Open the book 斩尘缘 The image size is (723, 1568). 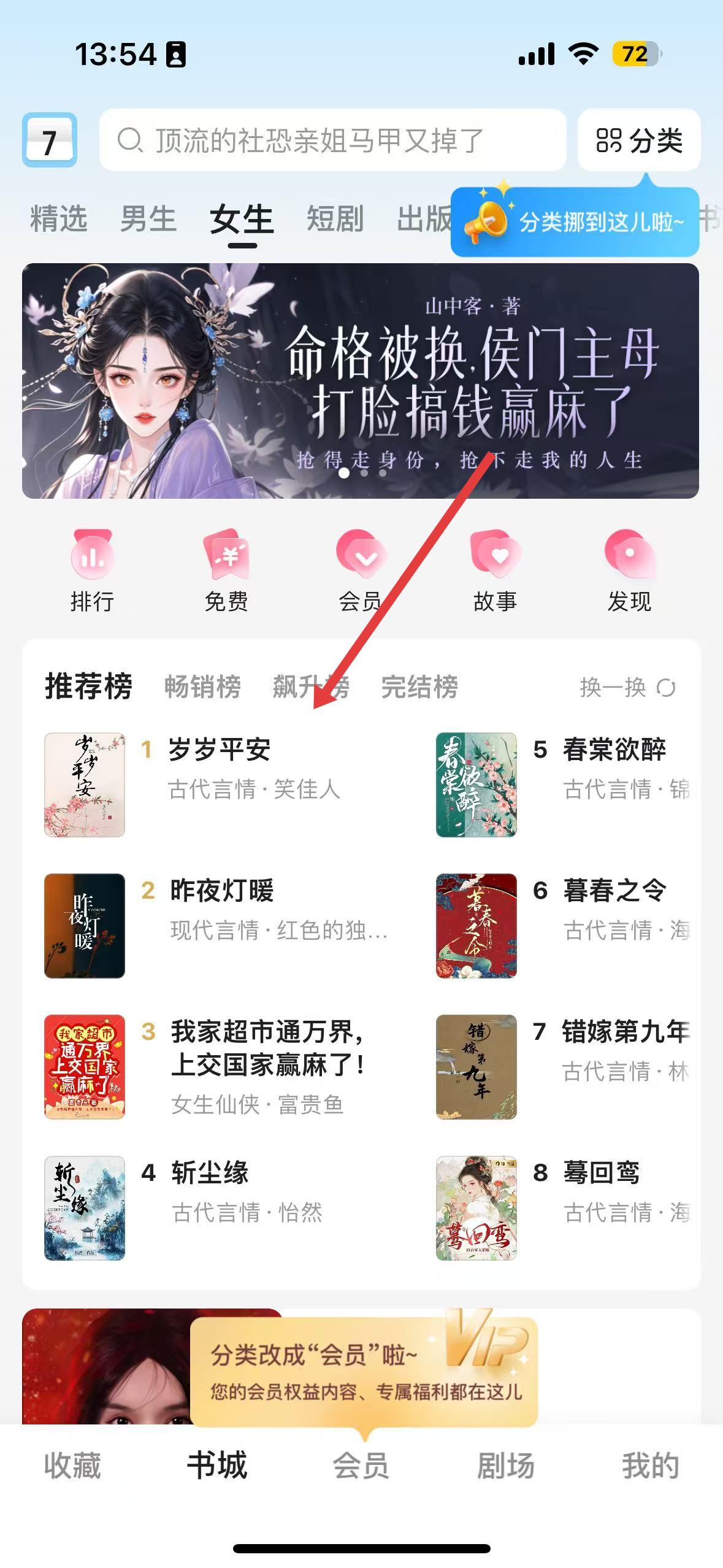(210, 1174)
